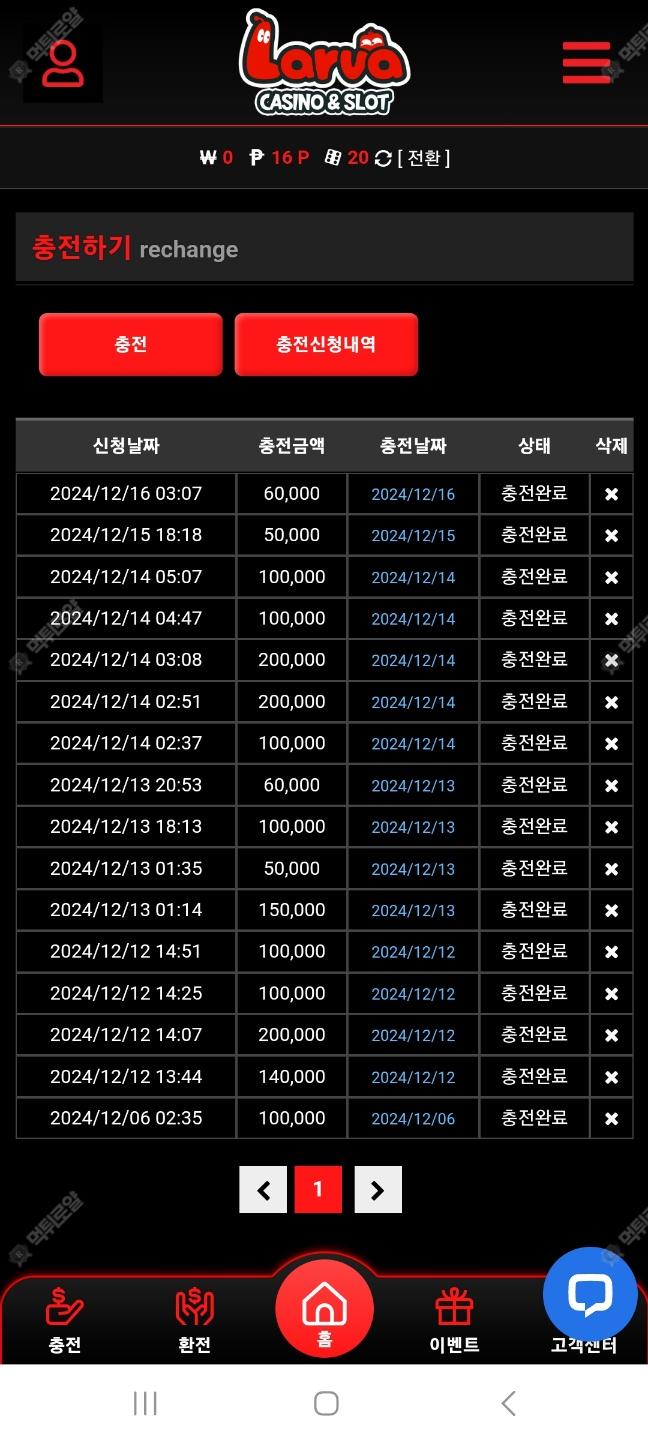The image size is (648, 1440).
Task: Delete the 2024/12/15 18:18 record
Action: pyautogui.click(x=611, y=535)
